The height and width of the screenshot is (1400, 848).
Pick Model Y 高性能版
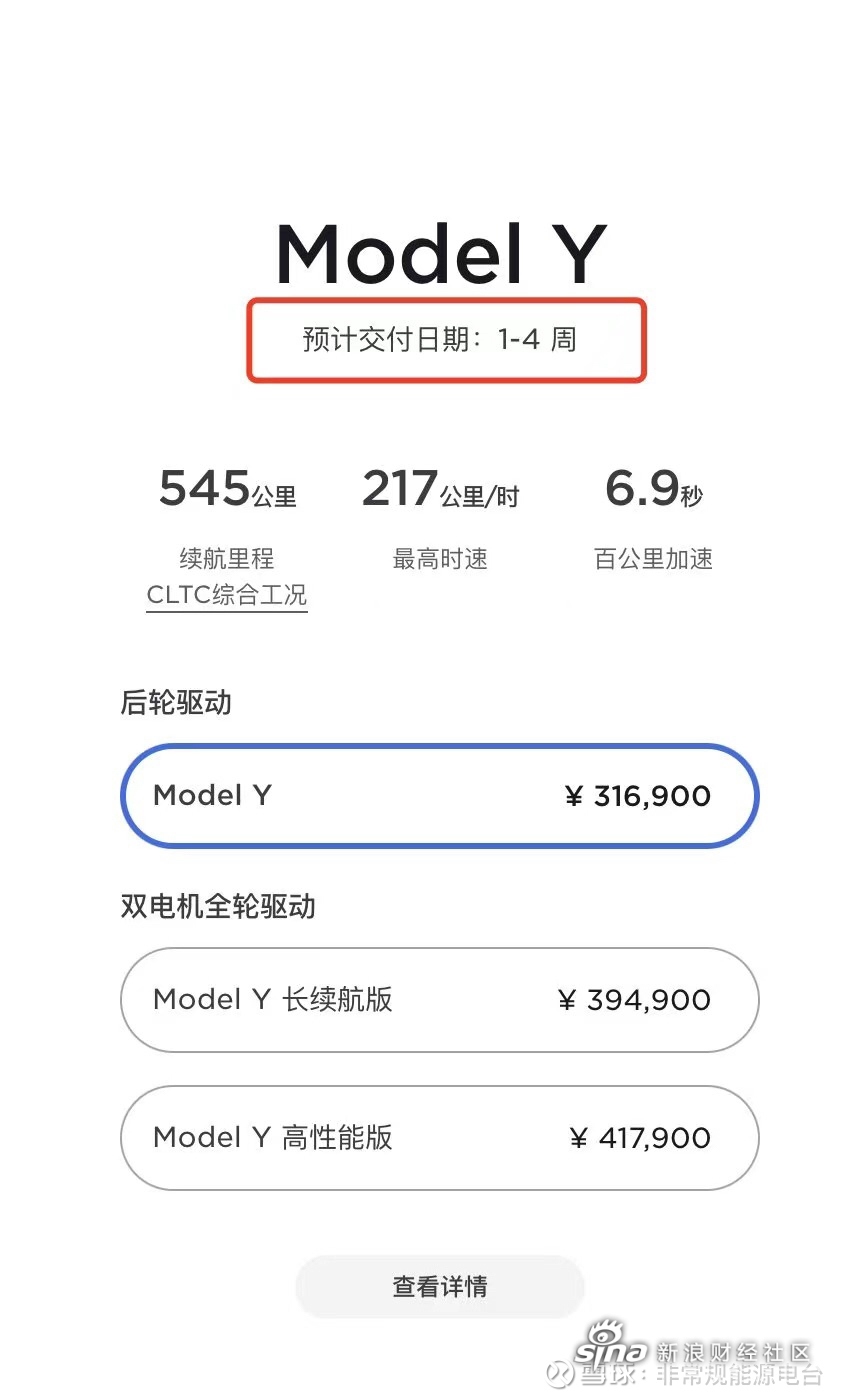tap(439, 1138)
